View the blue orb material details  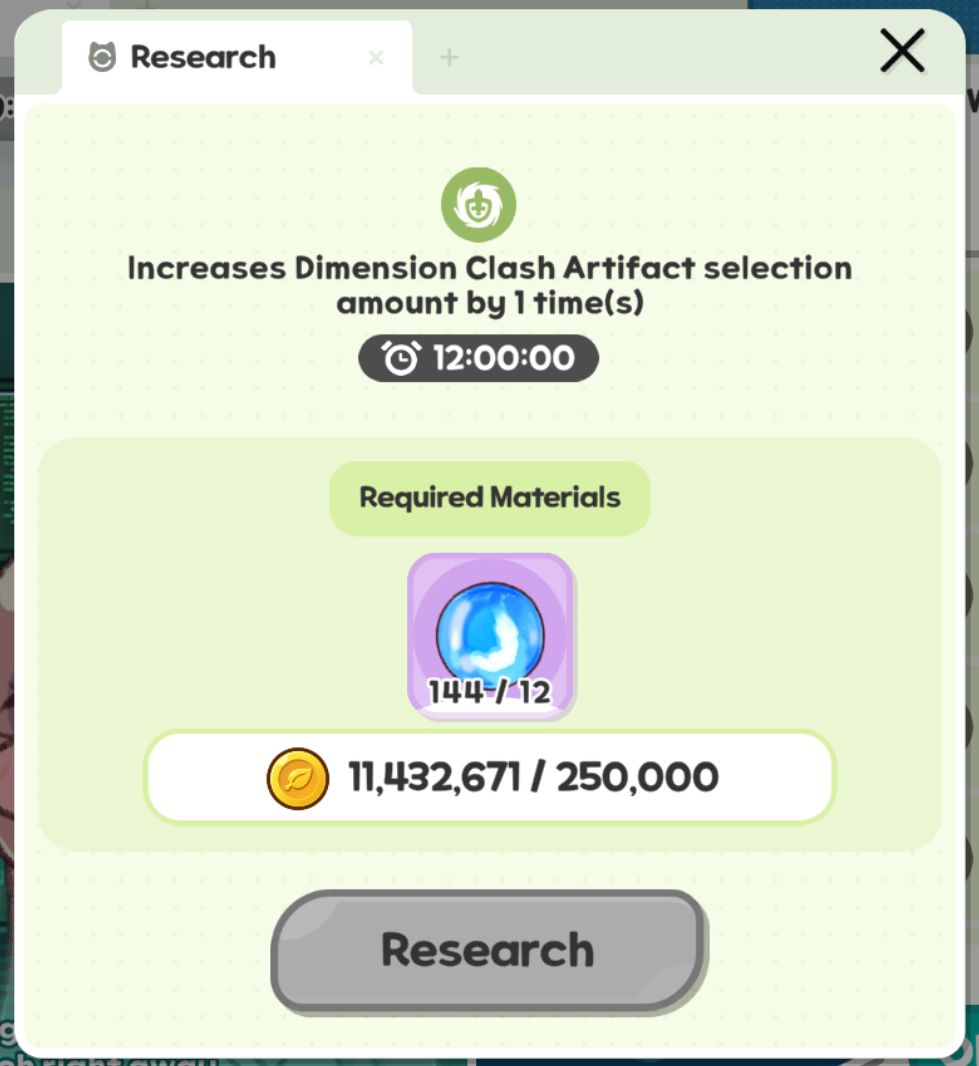(490, 636)
